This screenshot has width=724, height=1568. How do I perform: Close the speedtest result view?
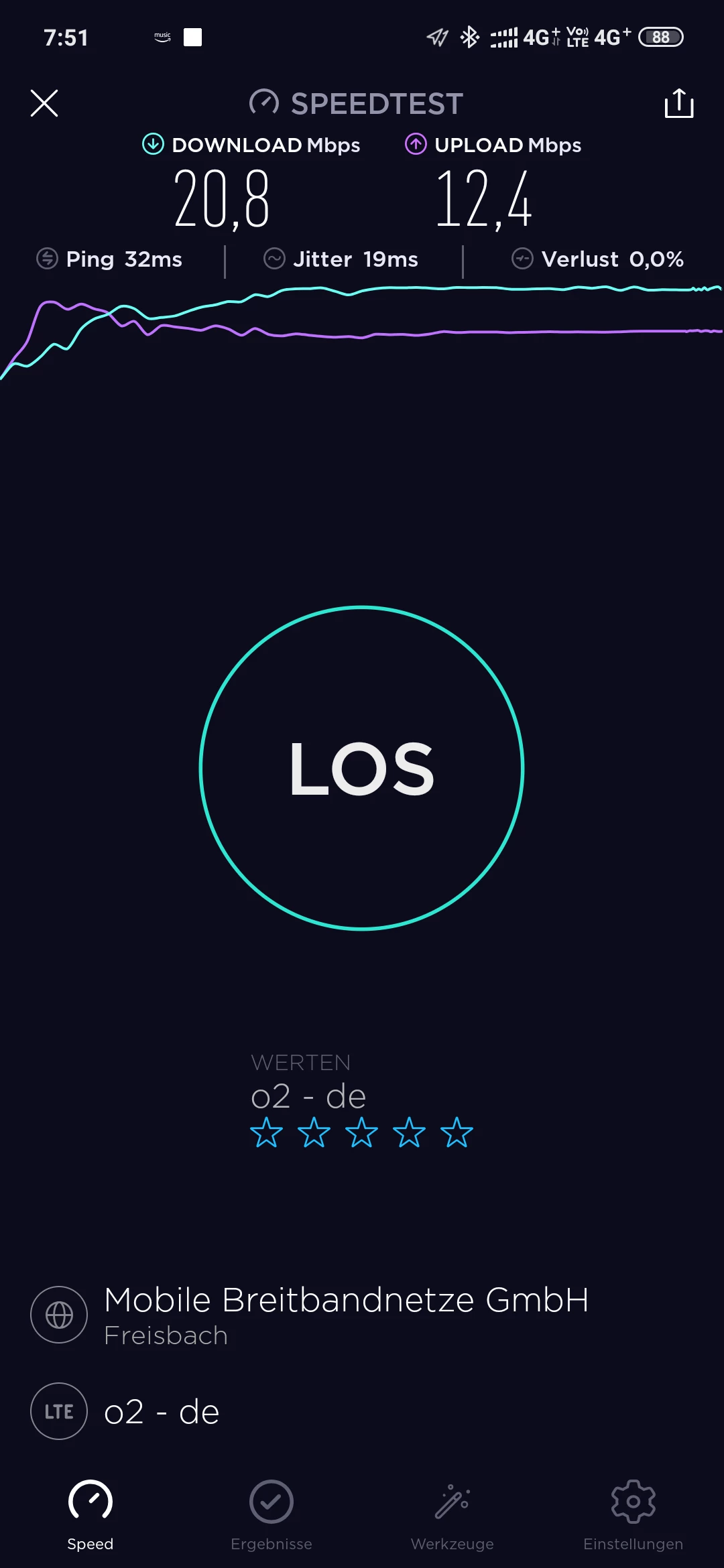[x=44, y=103]
